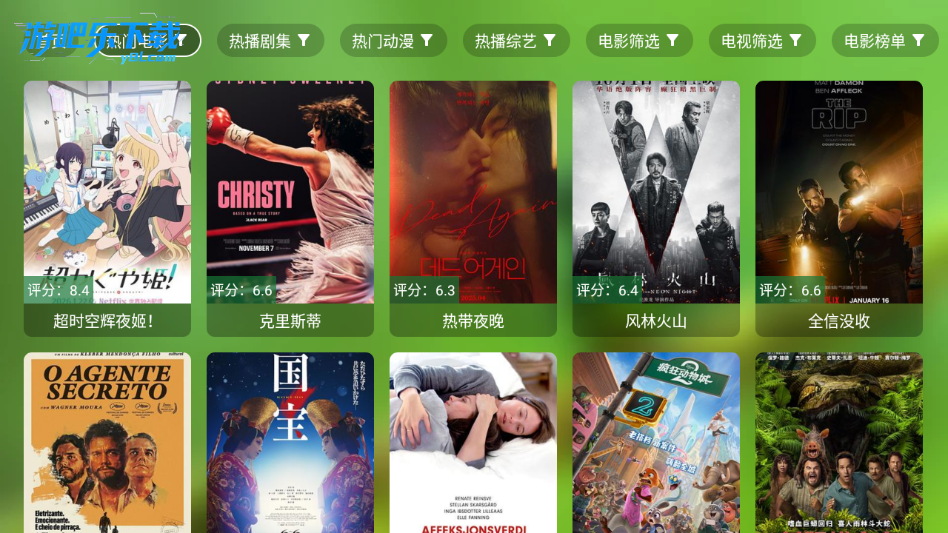The image size is (948, 533).
Task: Switch to the 热播剧集 category
Action: (270, 41)
